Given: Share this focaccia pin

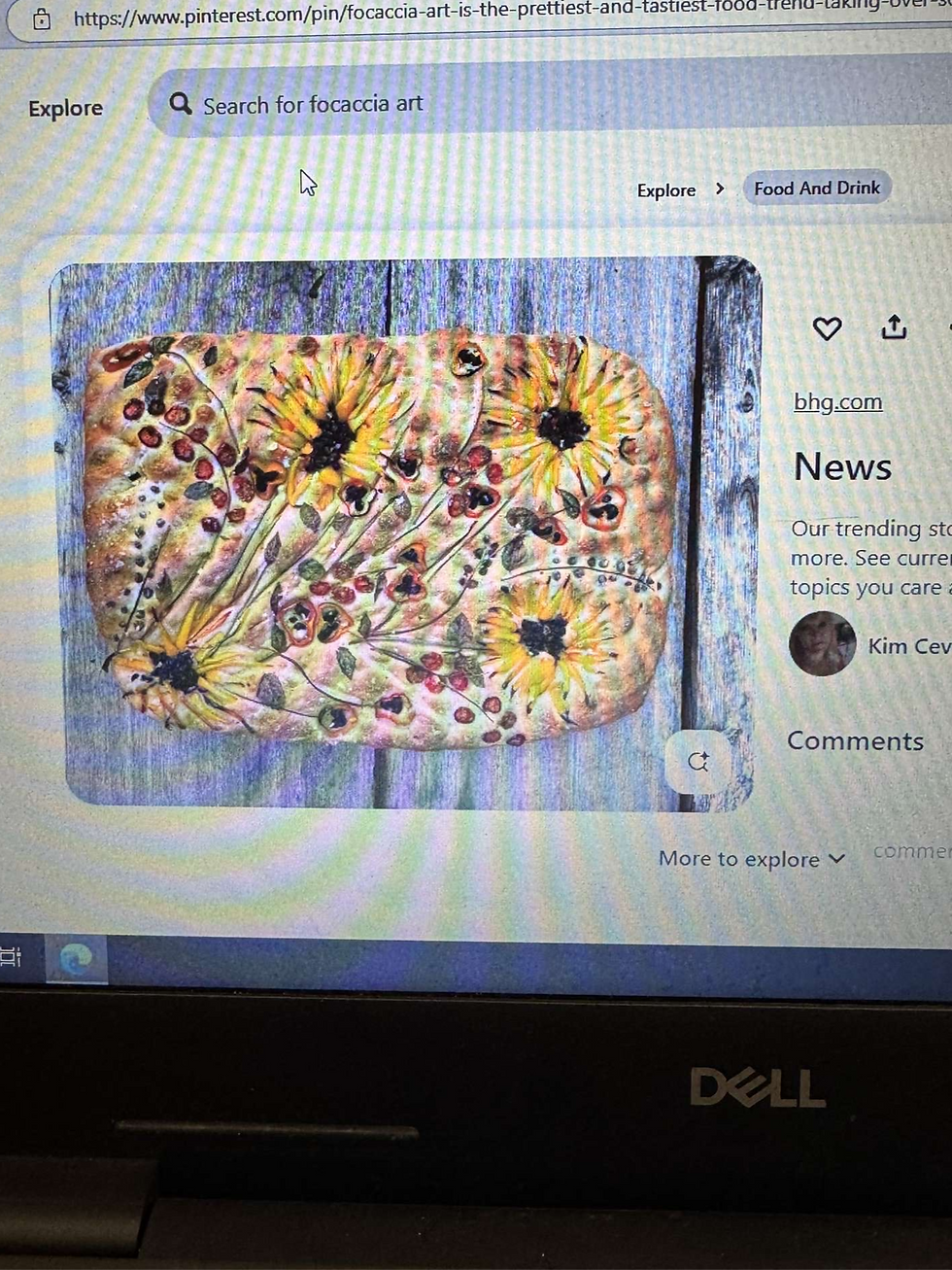Looking at the screenshot, I should 894,328.
